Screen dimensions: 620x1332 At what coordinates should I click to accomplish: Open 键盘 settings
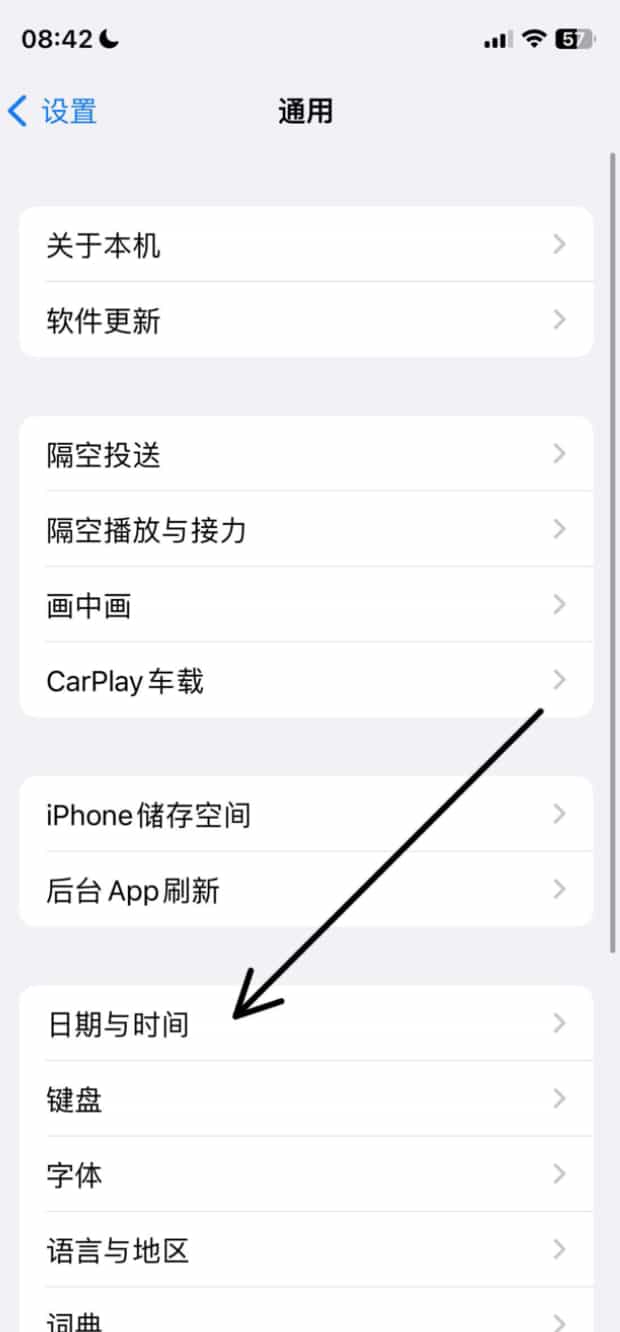[306, 1099]
